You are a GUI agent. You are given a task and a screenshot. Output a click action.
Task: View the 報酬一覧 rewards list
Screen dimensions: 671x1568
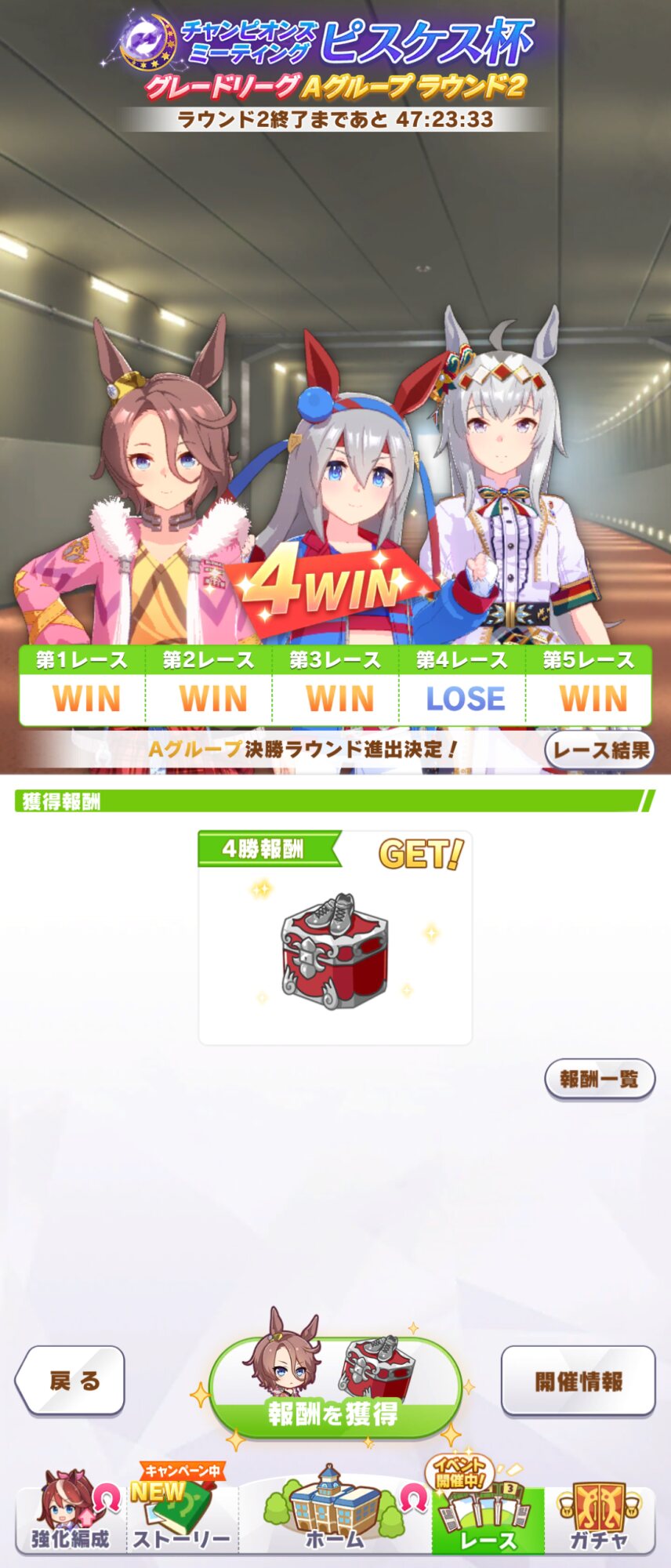click(x=600, y=1080)
